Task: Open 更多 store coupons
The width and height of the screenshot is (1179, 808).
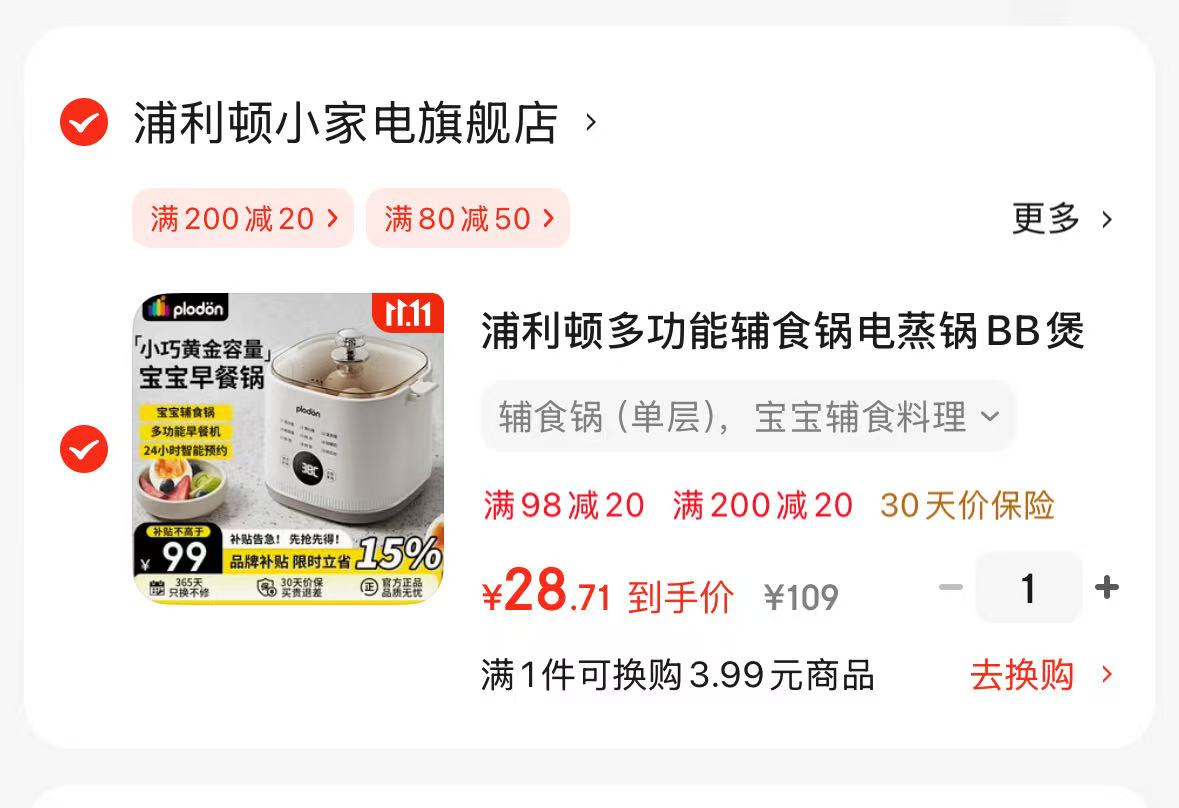Action: point(1062,218)
